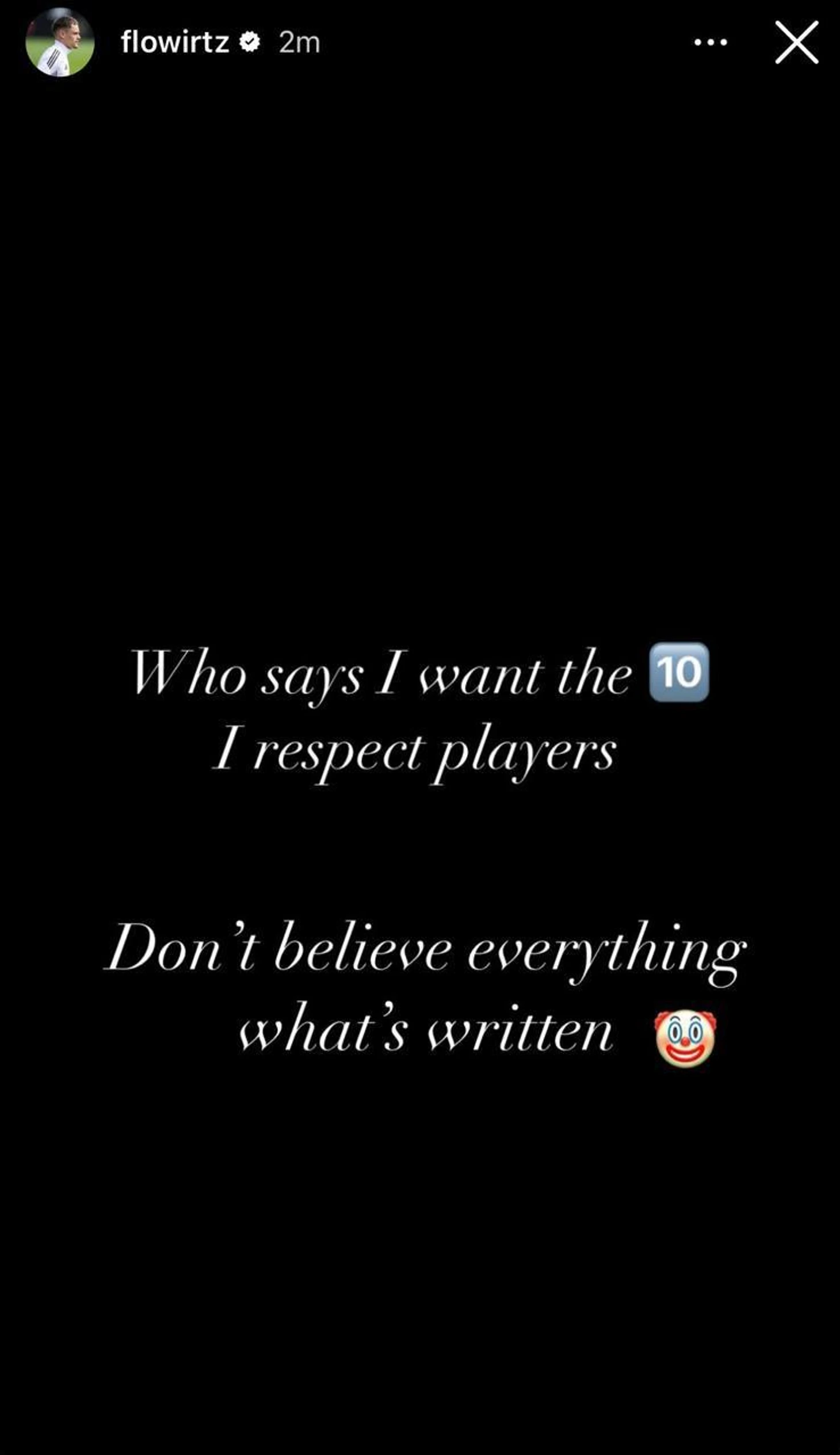Screen dimensions: 840x1455
Task: Open the three-dot story options menu
Action: (x=710, y=42)
